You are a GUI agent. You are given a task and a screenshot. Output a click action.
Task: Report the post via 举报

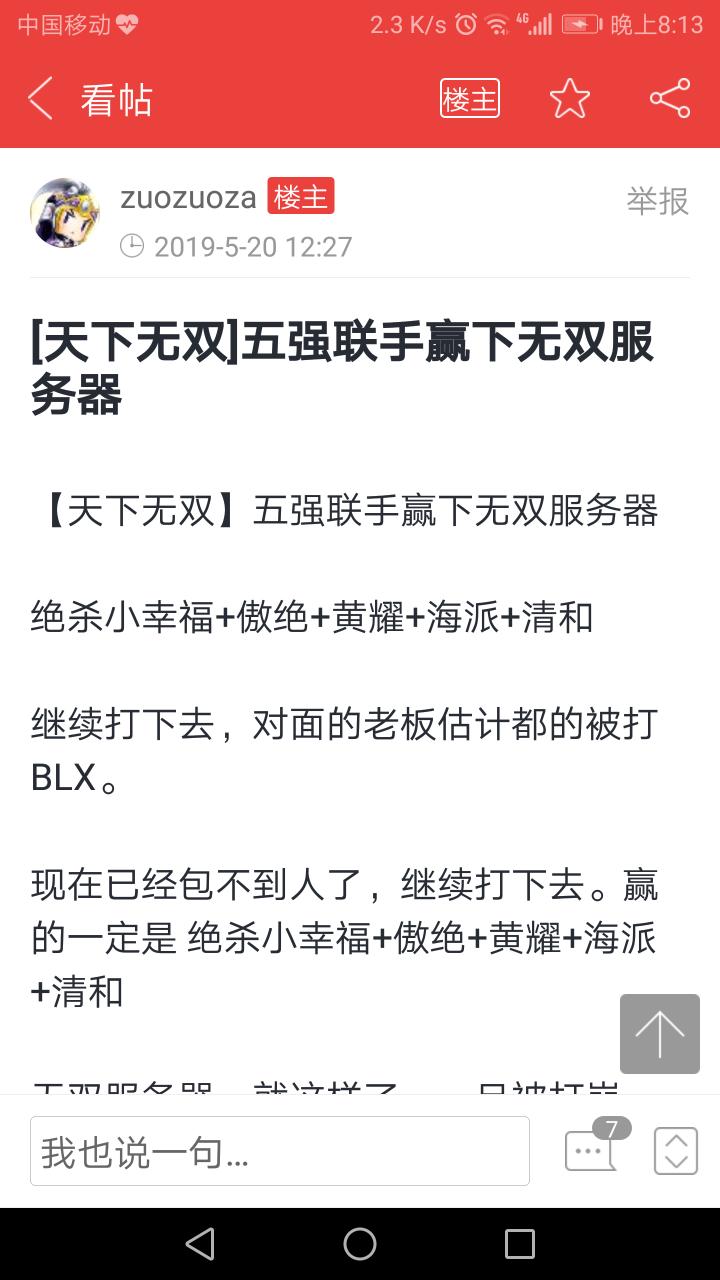658,201
